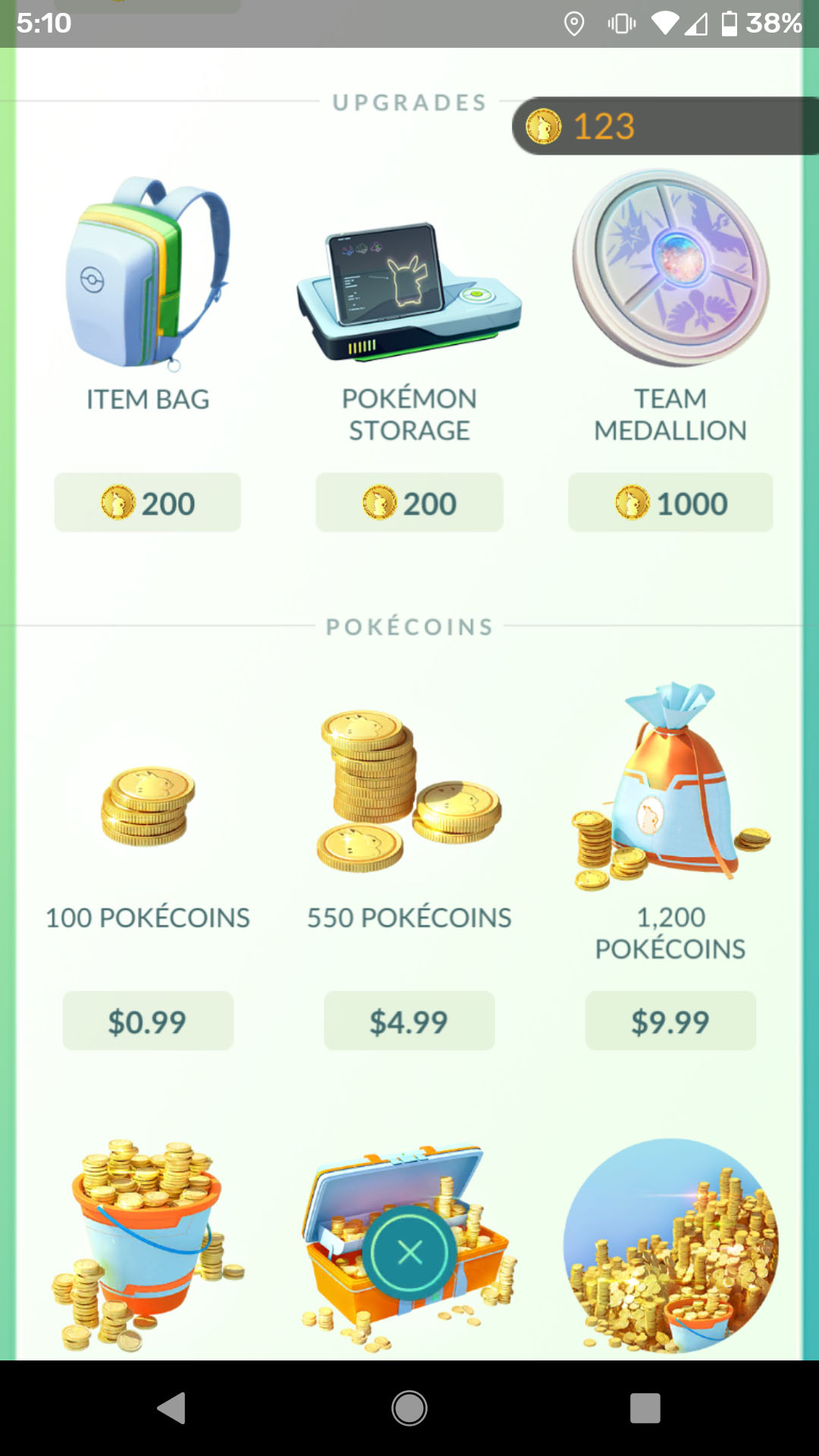Close the shop with the X button
Viewport: 819px width, 1456px height.
[x=409, y=1253]
